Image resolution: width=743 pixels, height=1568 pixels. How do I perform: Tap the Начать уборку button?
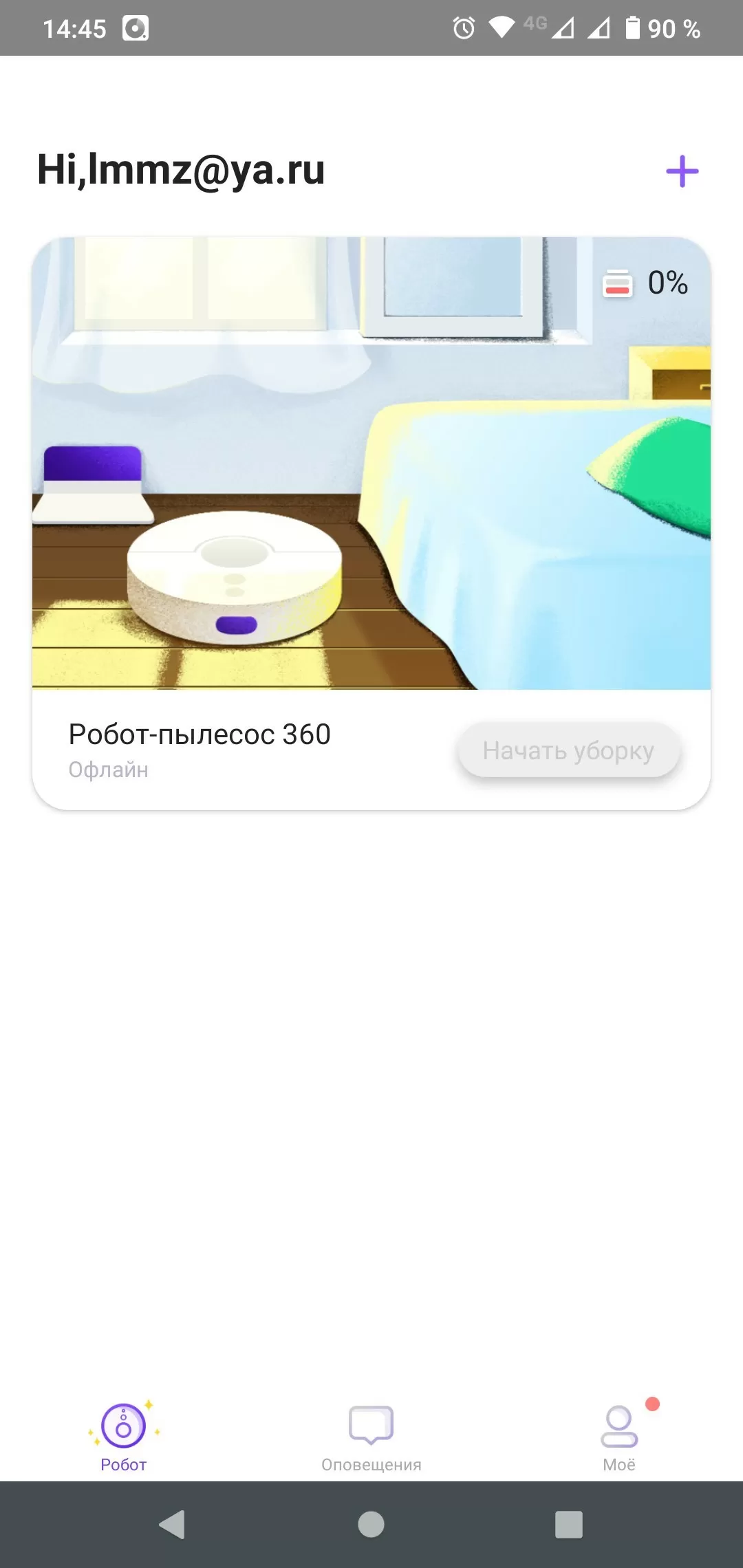point(568,750)
